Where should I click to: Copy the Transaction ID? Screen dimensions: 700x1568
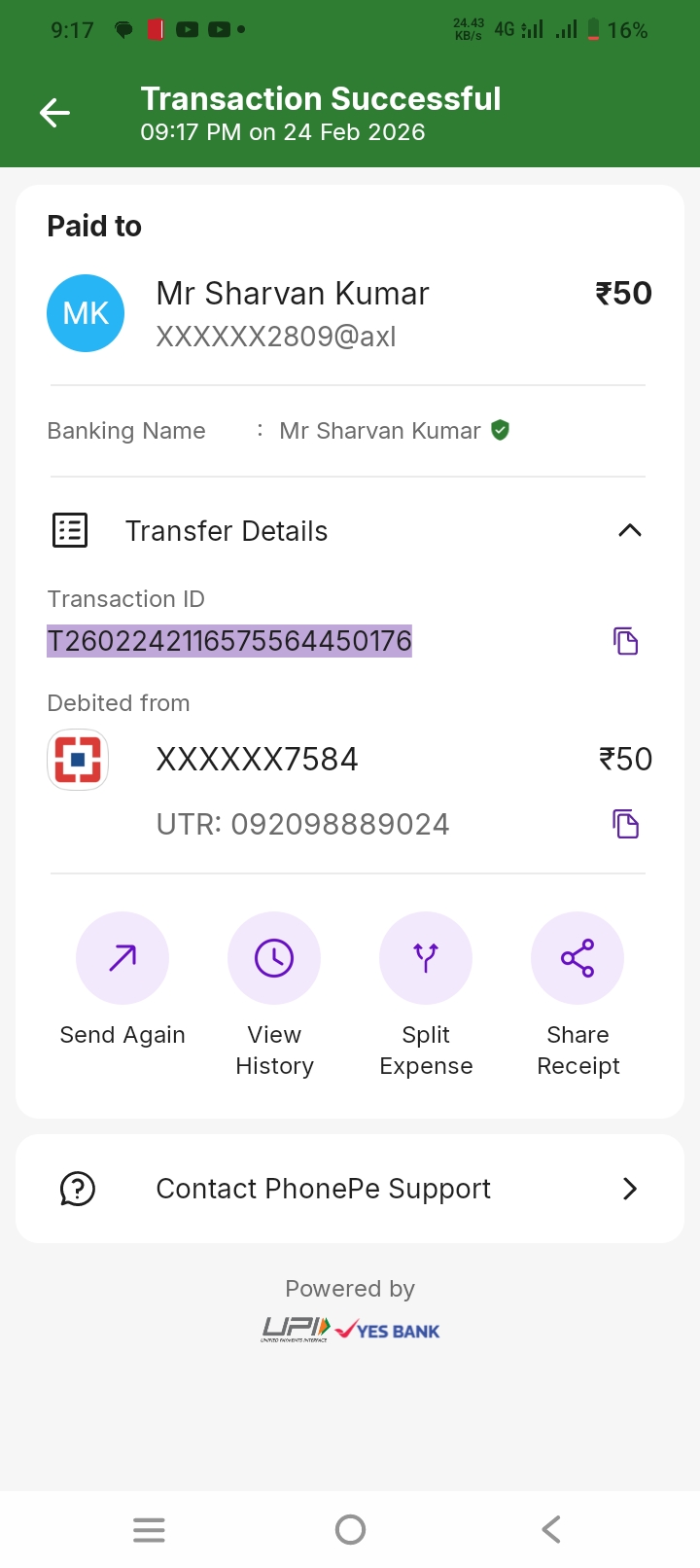(625, 641)
